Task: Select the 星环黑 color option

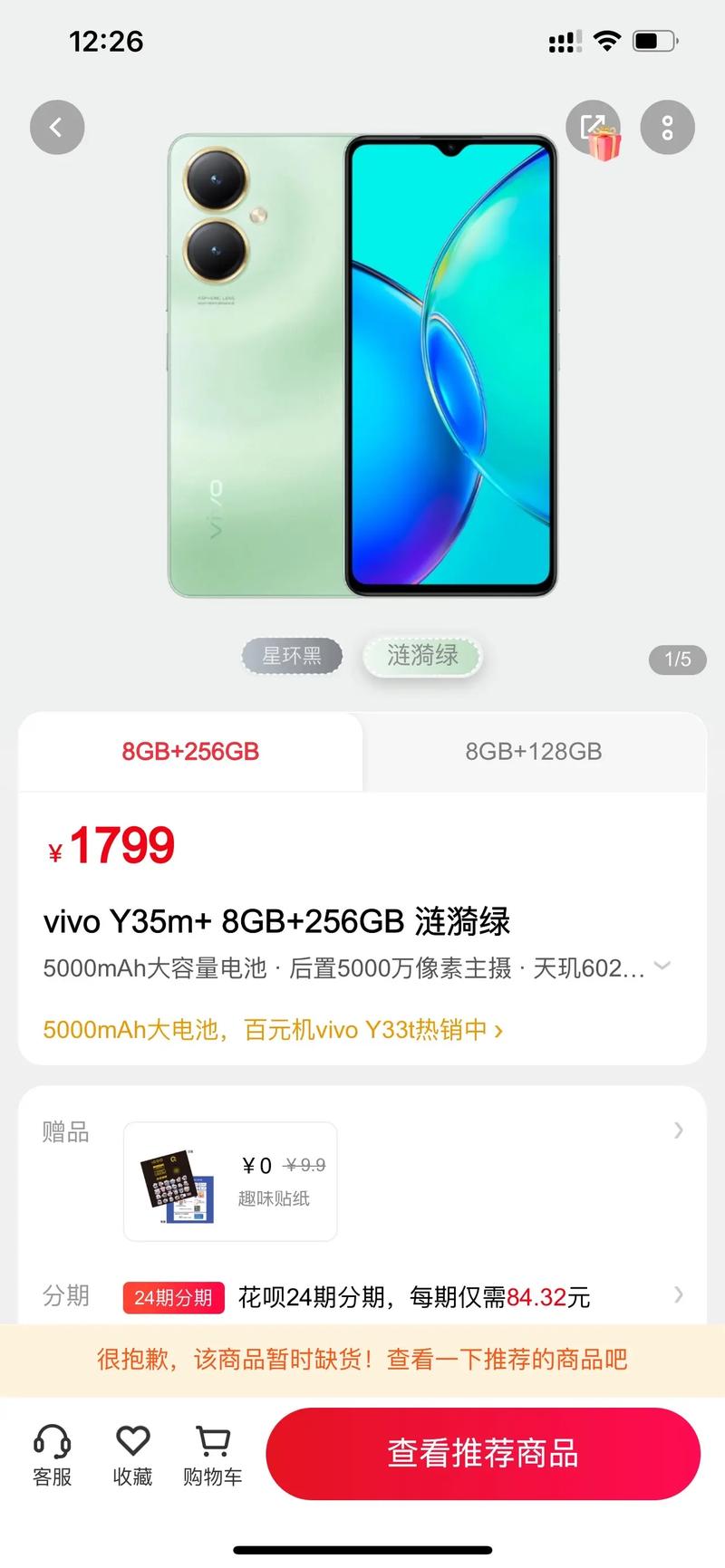Action: (x=291, y=656)
